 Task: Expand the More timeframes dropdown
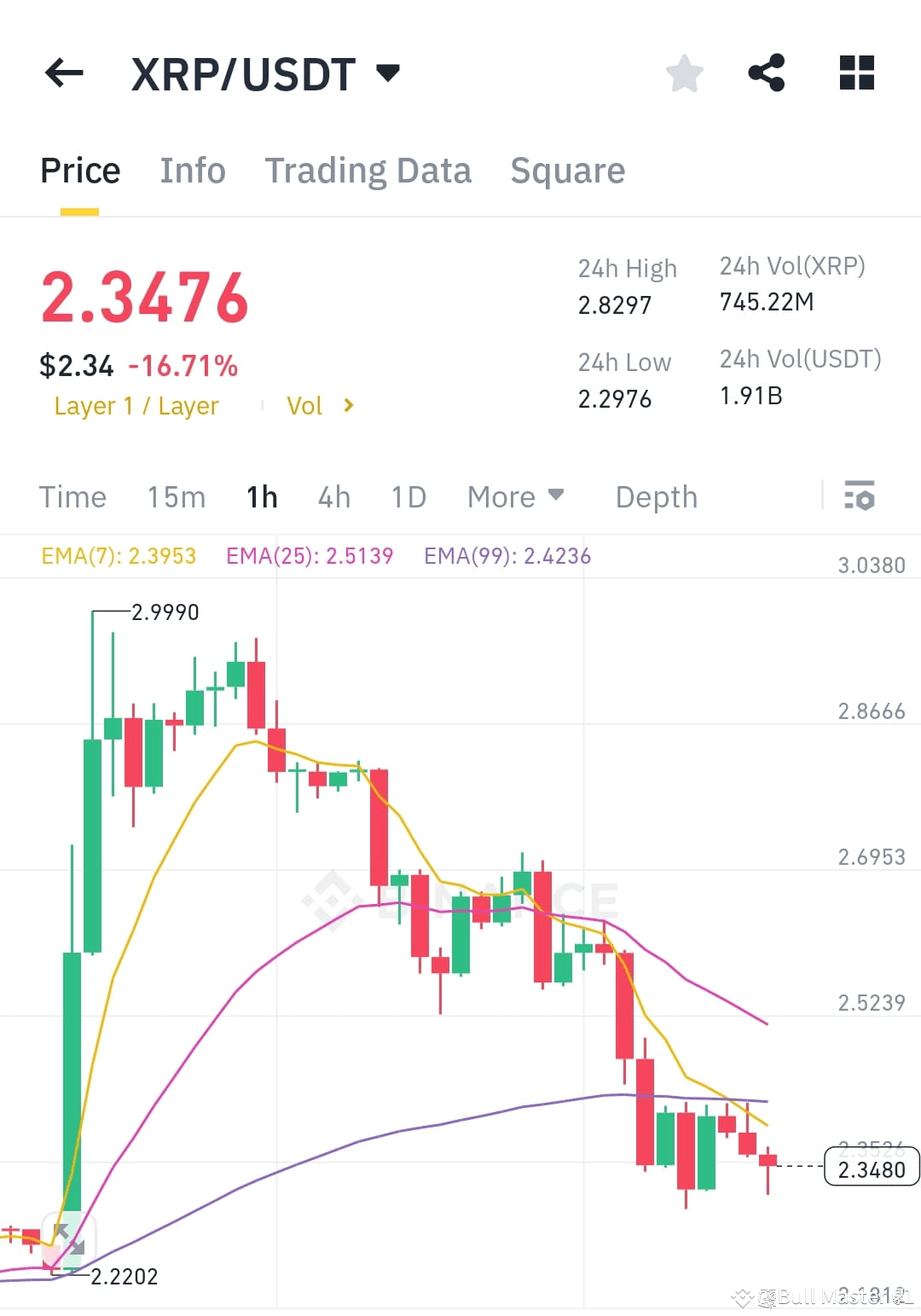pos(515,496)
